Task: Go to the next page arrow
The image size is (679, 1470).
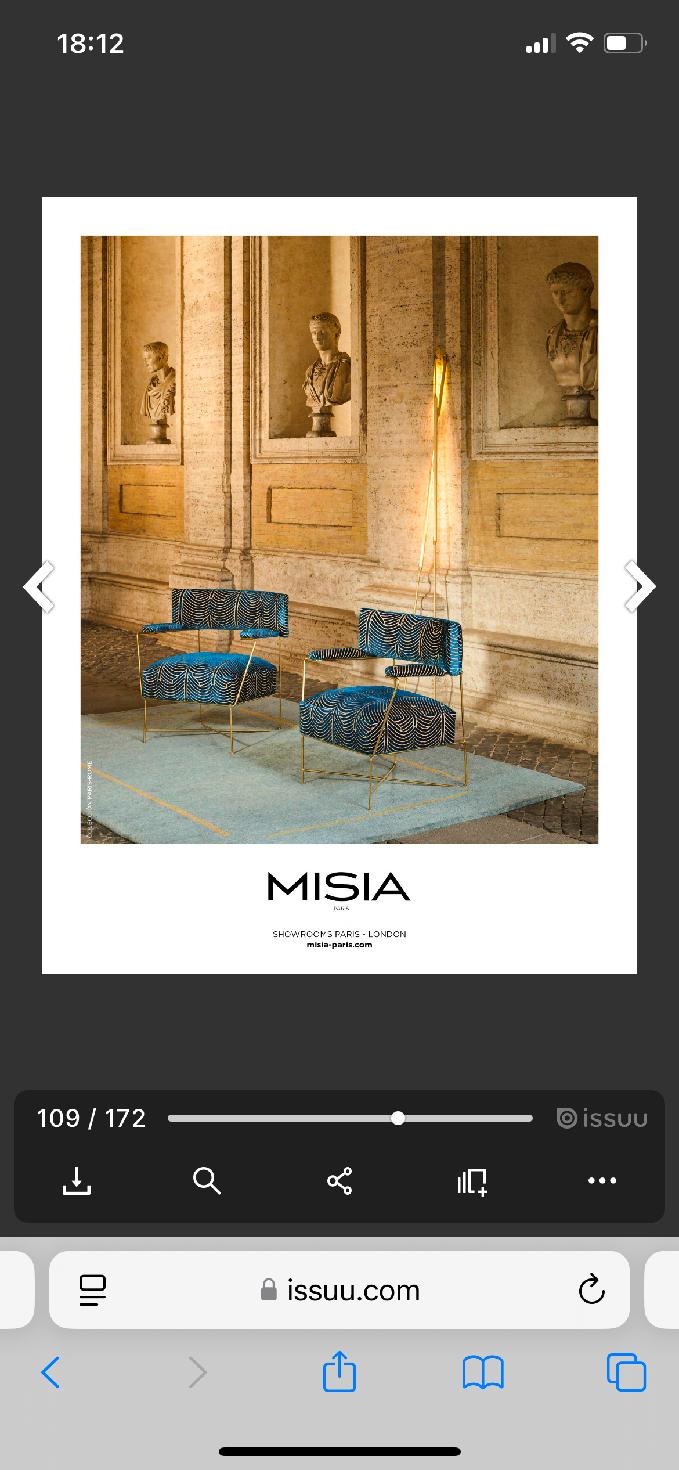Action: pos(640,587)
